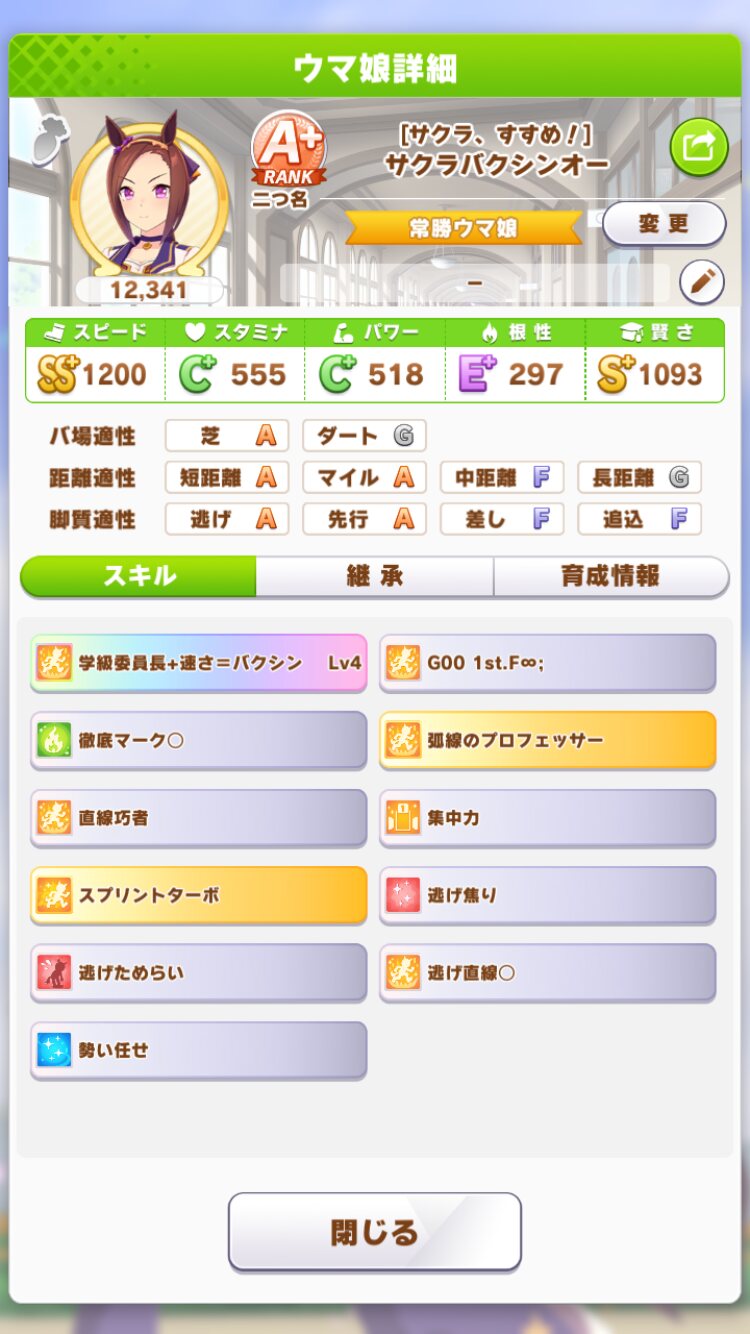Open the G00 1st.F∞; skill details
This screenshot has height=1334, width=750.
[547, 662]
